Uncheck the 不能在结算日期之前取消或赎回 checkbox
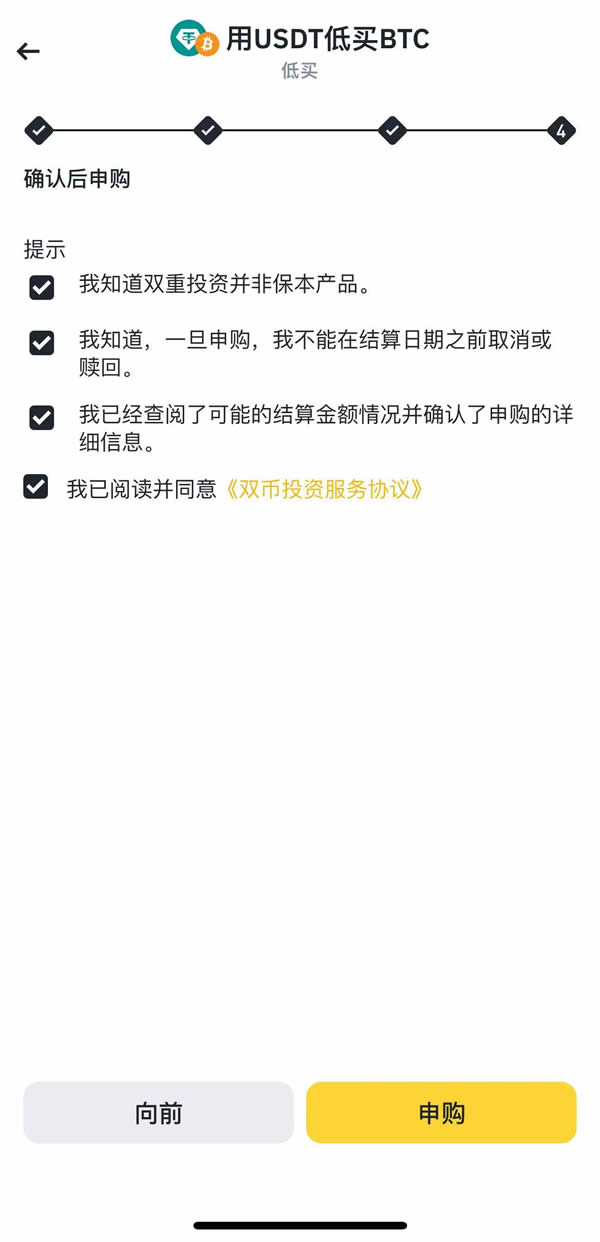Image resolution: width=600 pixels, height=1242 pixels. pyautogui.click(x=42, y=343)
